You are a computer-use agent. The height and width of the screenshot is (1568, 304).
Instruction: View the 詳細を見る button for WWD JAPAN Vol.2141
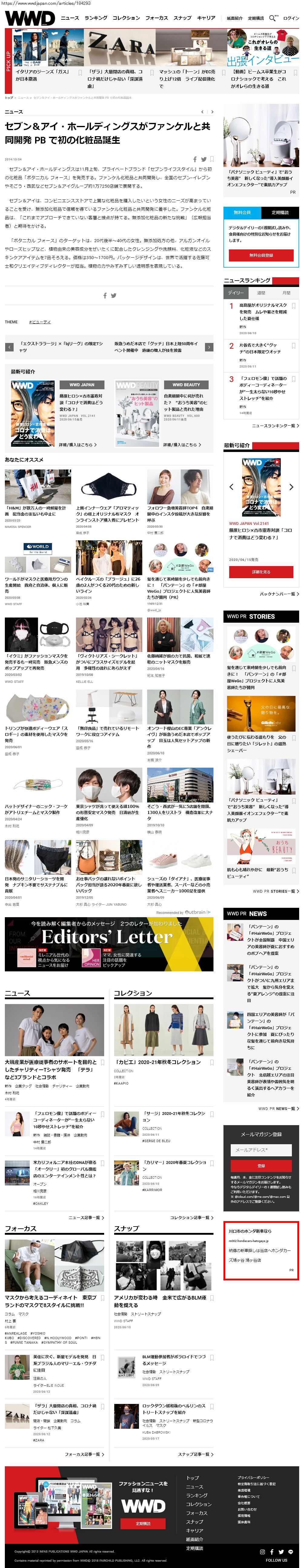pyautogui.click(x=261, y=572)
